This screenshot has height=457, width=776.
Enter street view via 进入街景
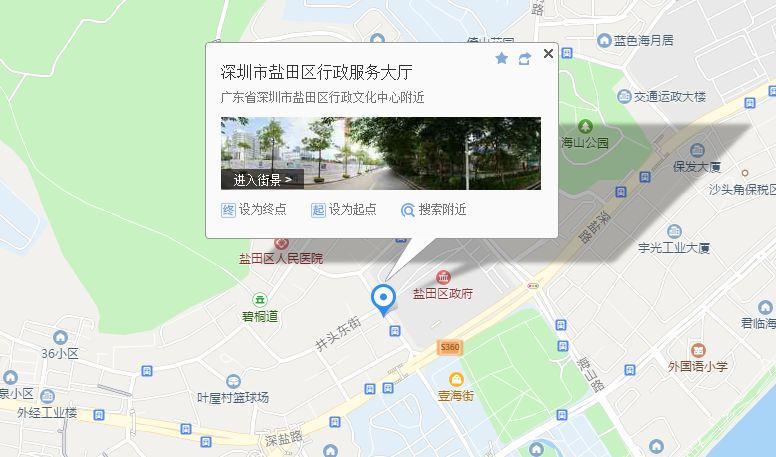coord(262,180)
